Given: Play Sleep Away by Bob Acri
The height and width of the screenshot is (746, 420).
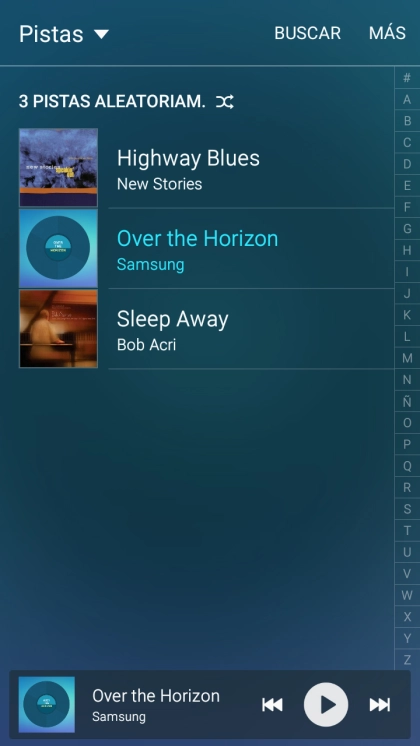Looking at the screenshot, I should (x=206, y=329).
